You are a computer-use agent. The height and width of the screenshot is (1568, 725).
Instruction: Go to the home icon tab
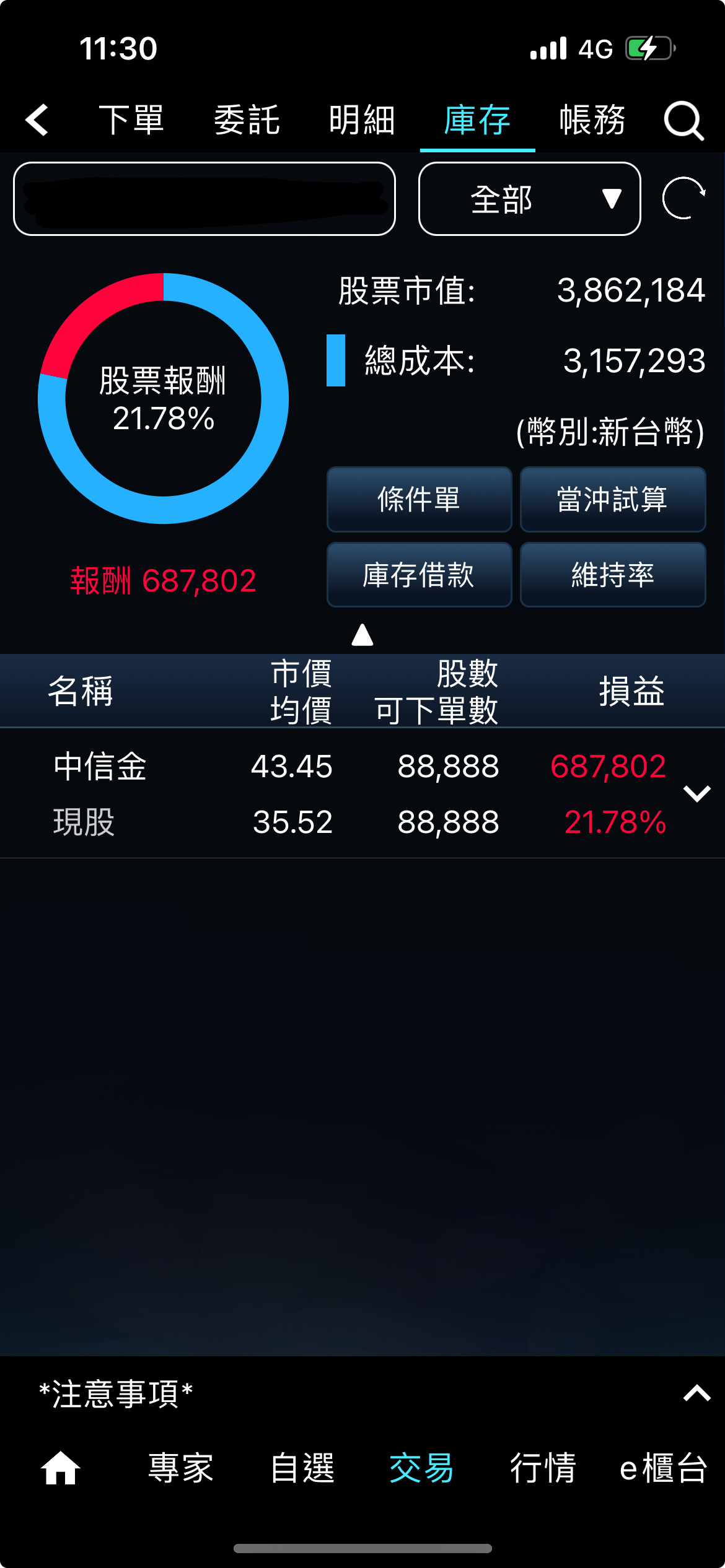(60, 1468)
